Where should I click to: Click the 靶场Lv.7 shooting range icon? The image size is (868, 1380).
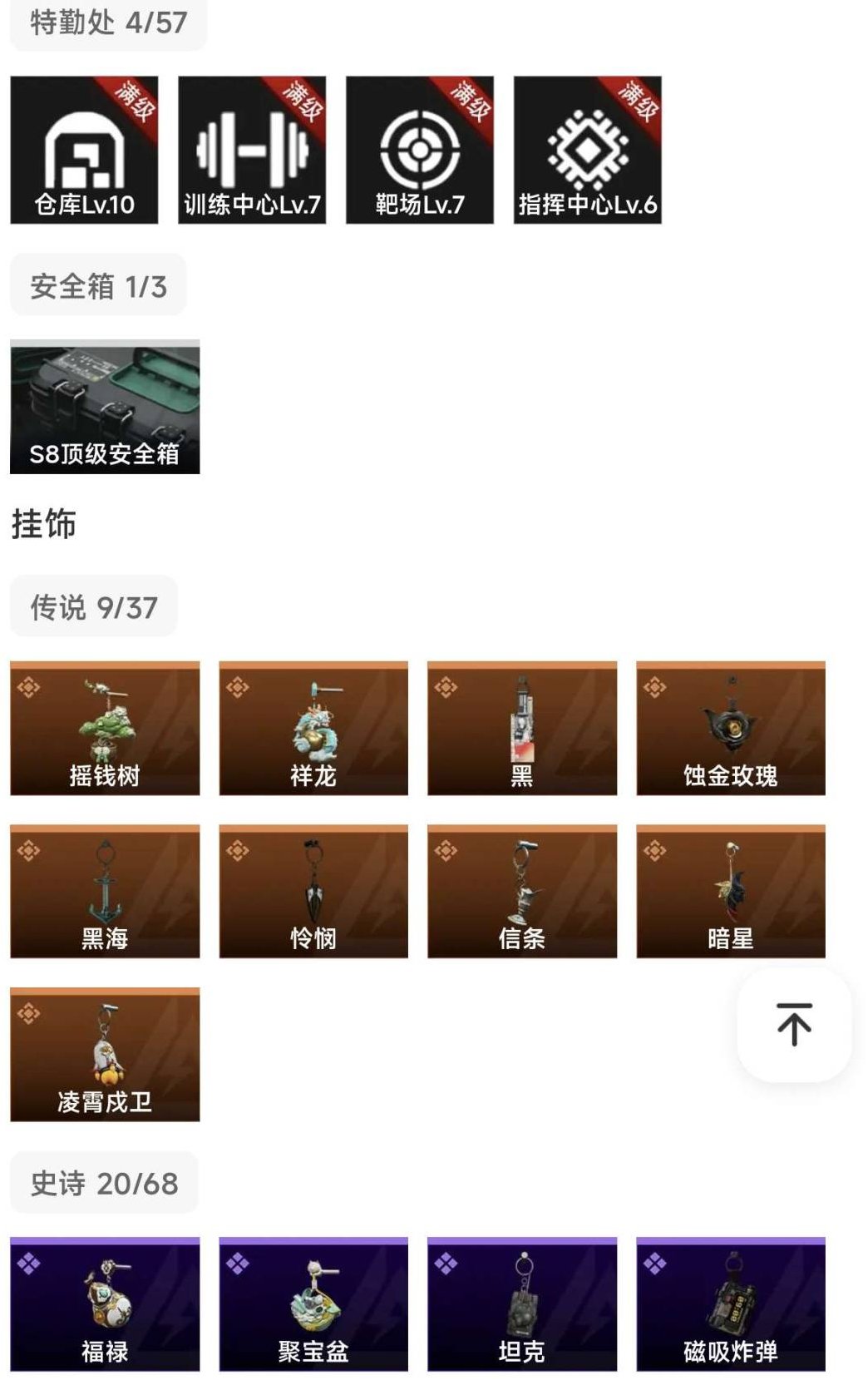coord(417,150)
